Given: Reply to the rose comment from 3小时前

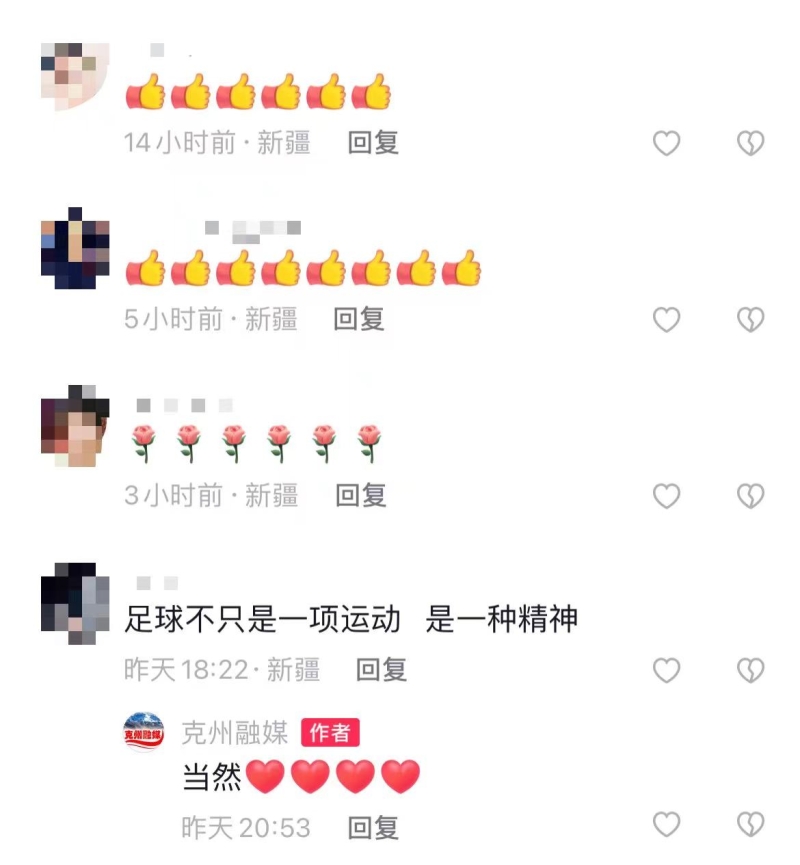Looking at the screenshot, I should click(x=360, y=495).
